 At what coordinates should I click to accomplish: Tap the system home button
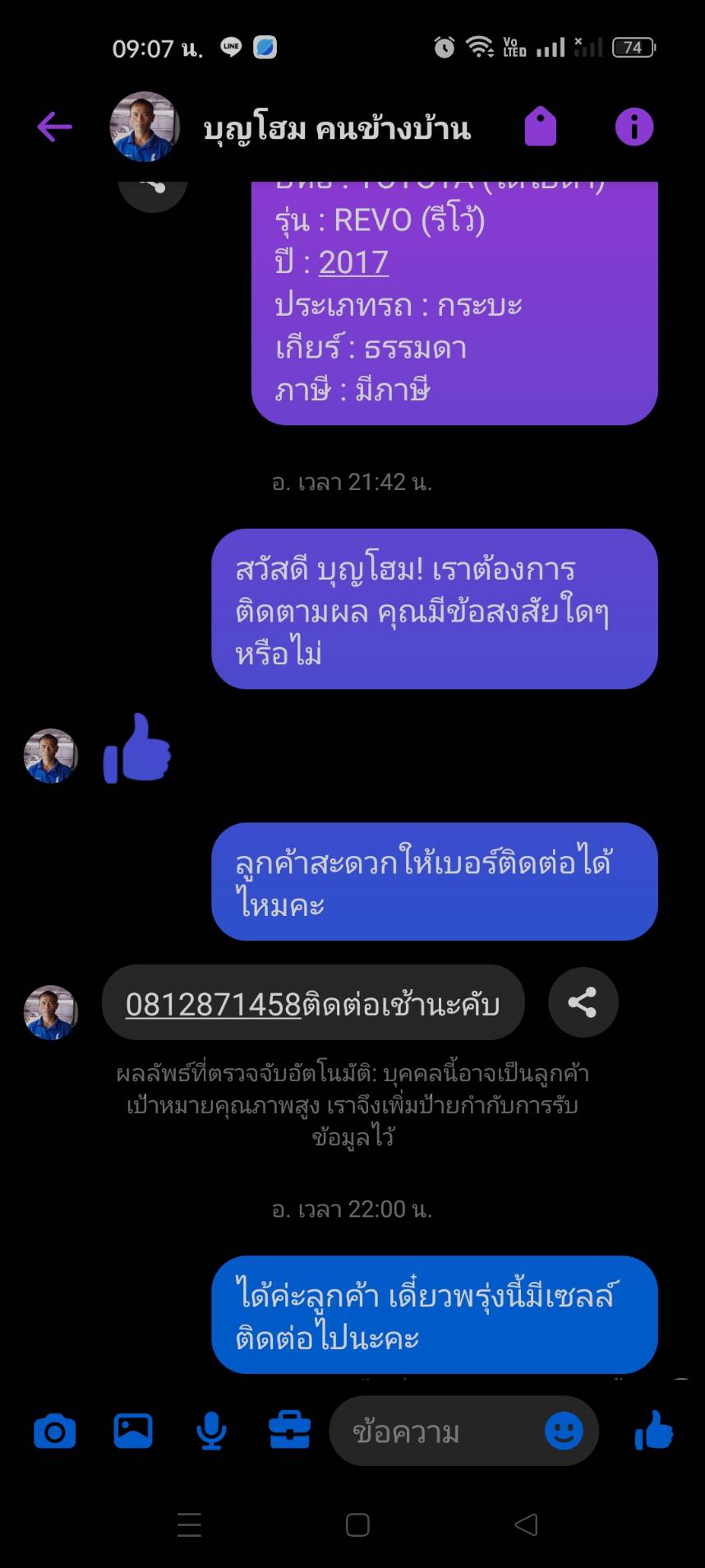357,1525
